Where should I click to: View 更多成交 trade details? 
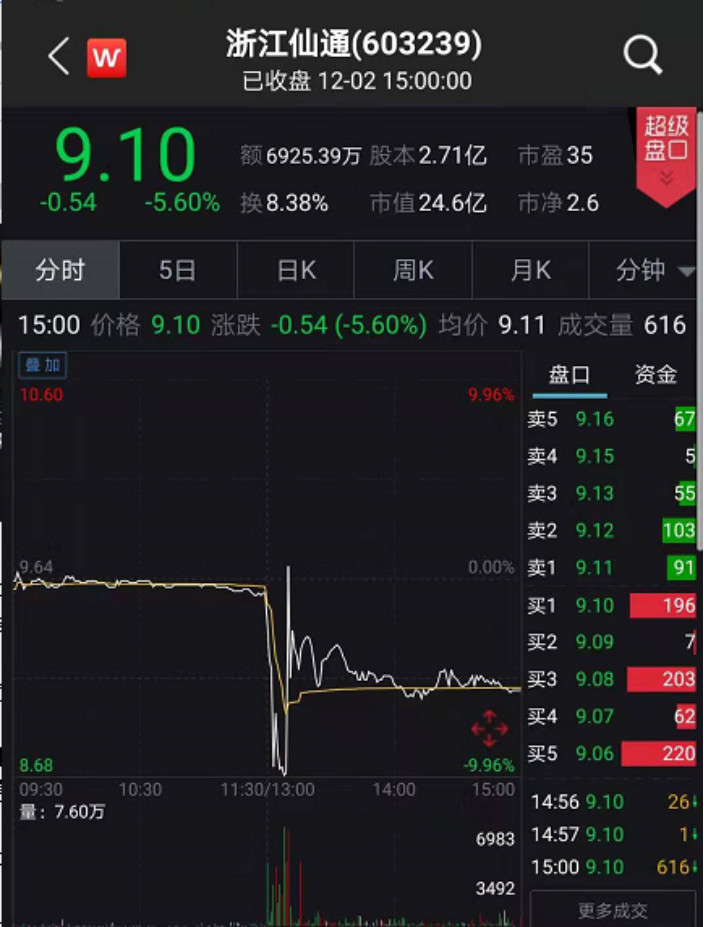pos(612,910)
